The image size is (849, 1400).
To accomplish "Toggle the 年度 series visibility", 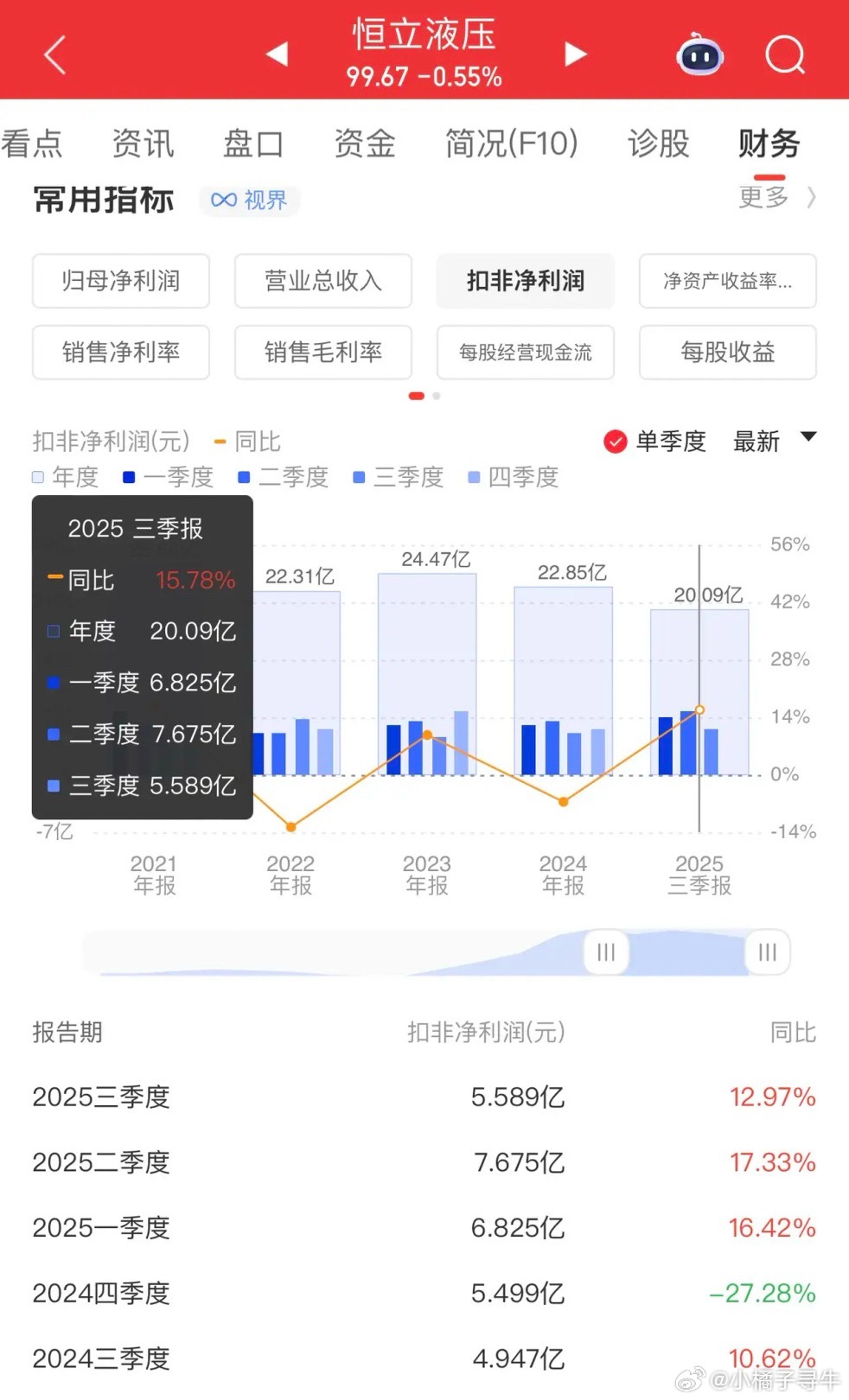I will coord(65,477).
